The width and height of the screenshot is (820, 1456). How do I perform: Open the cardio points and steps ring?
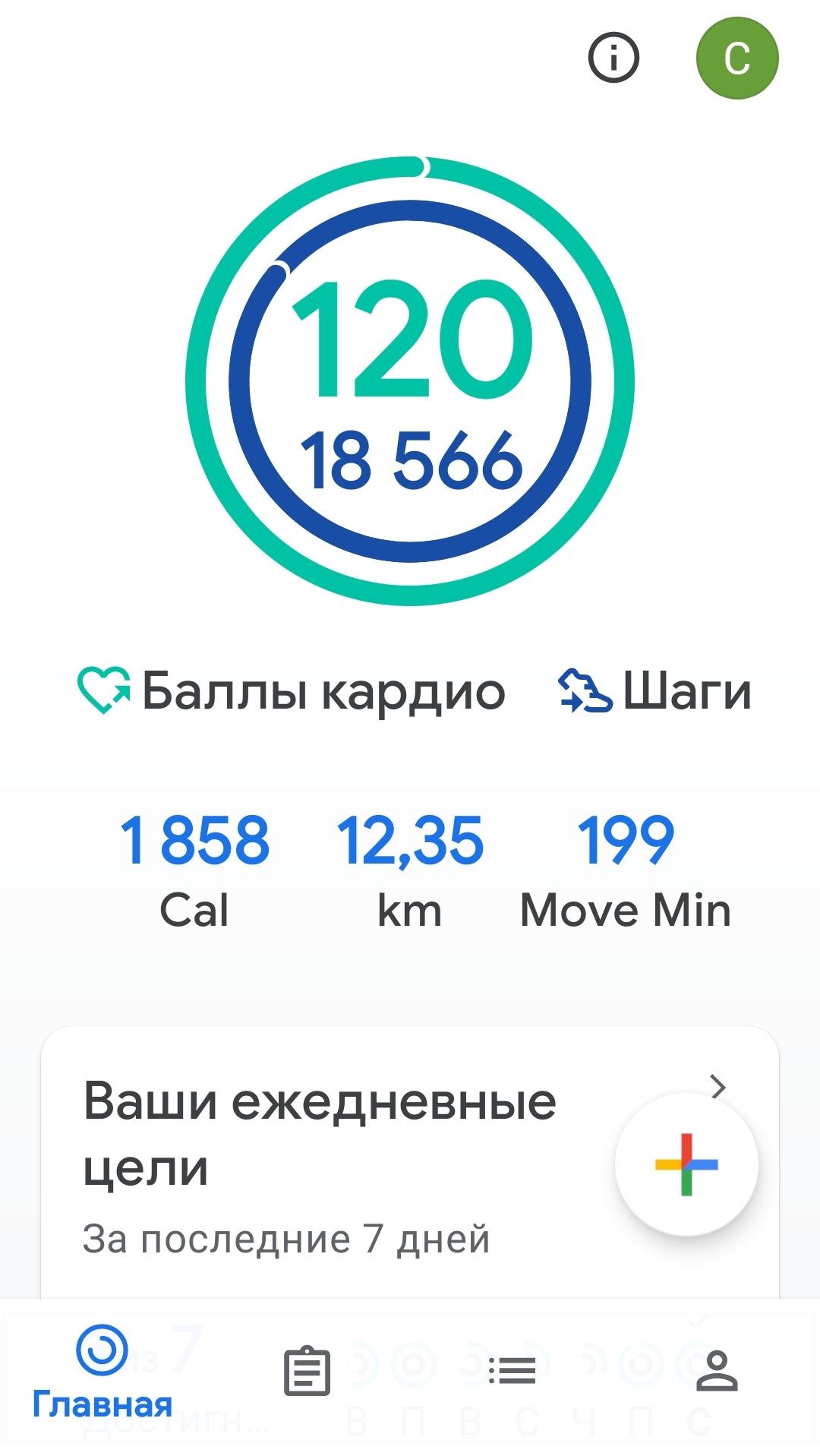[x=410, y=381]
